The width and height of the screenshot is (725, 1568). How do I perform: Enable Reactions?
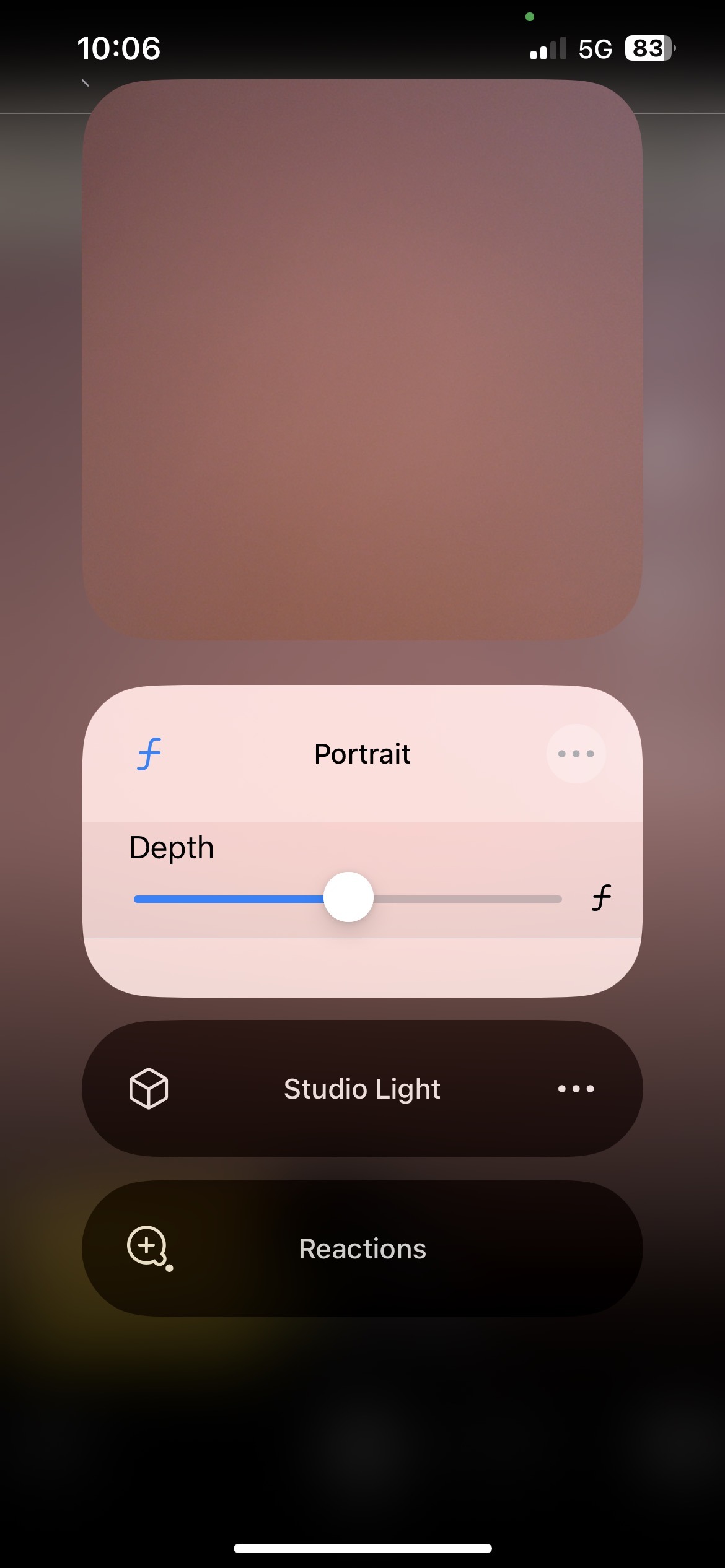362,1248
